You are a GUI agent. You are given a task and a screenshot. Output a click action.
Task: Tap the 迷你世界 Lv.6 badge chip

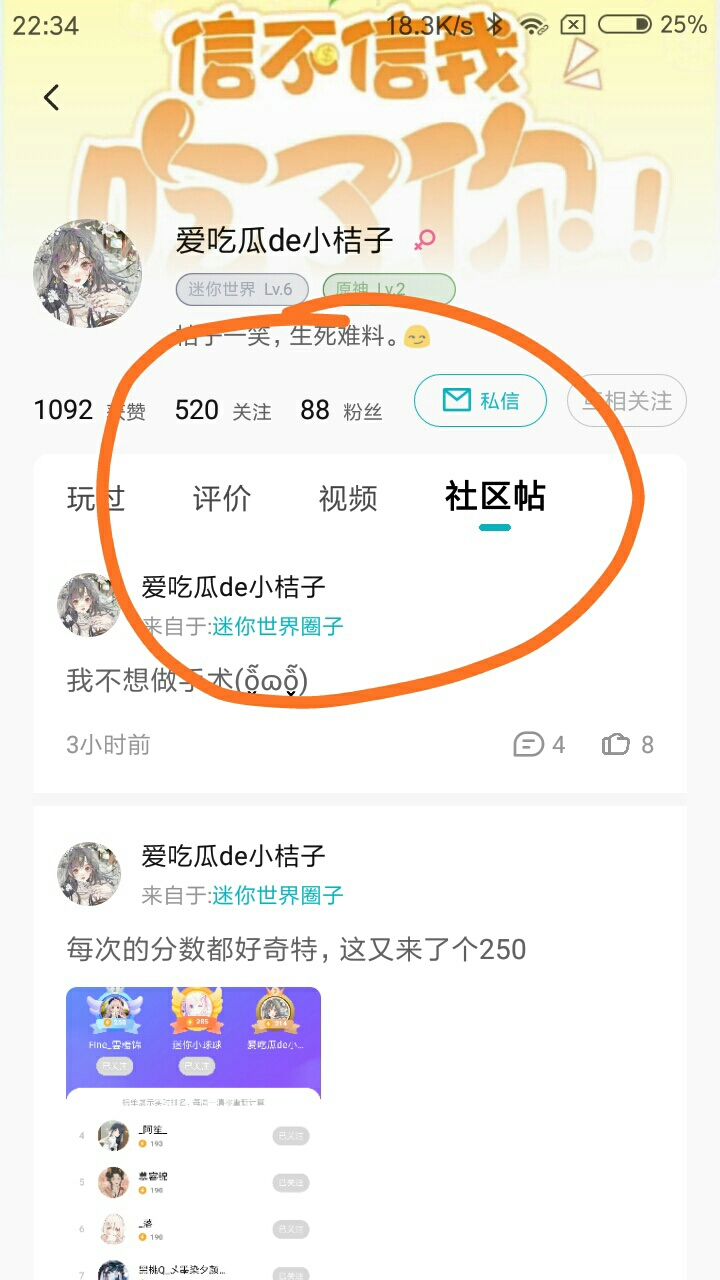[242, 290]
